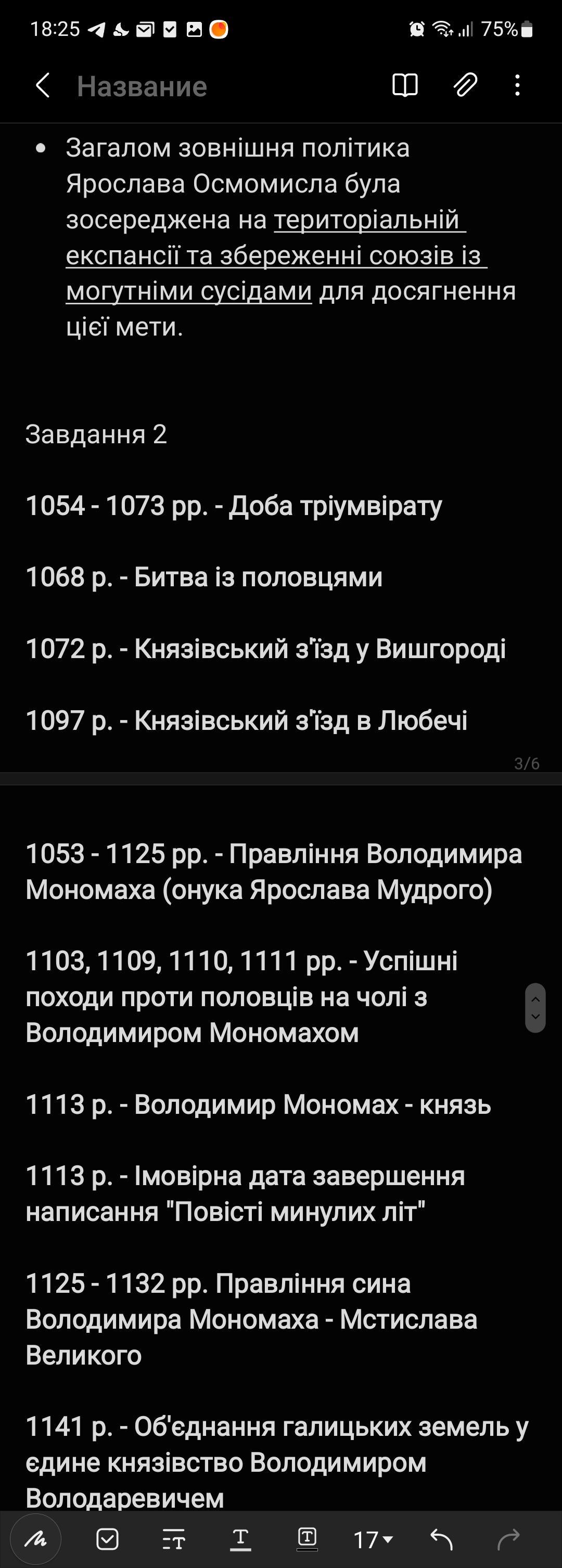
Task: Tap the scroll handle with up/down arrows
Action: click(x=535, y=1008)
